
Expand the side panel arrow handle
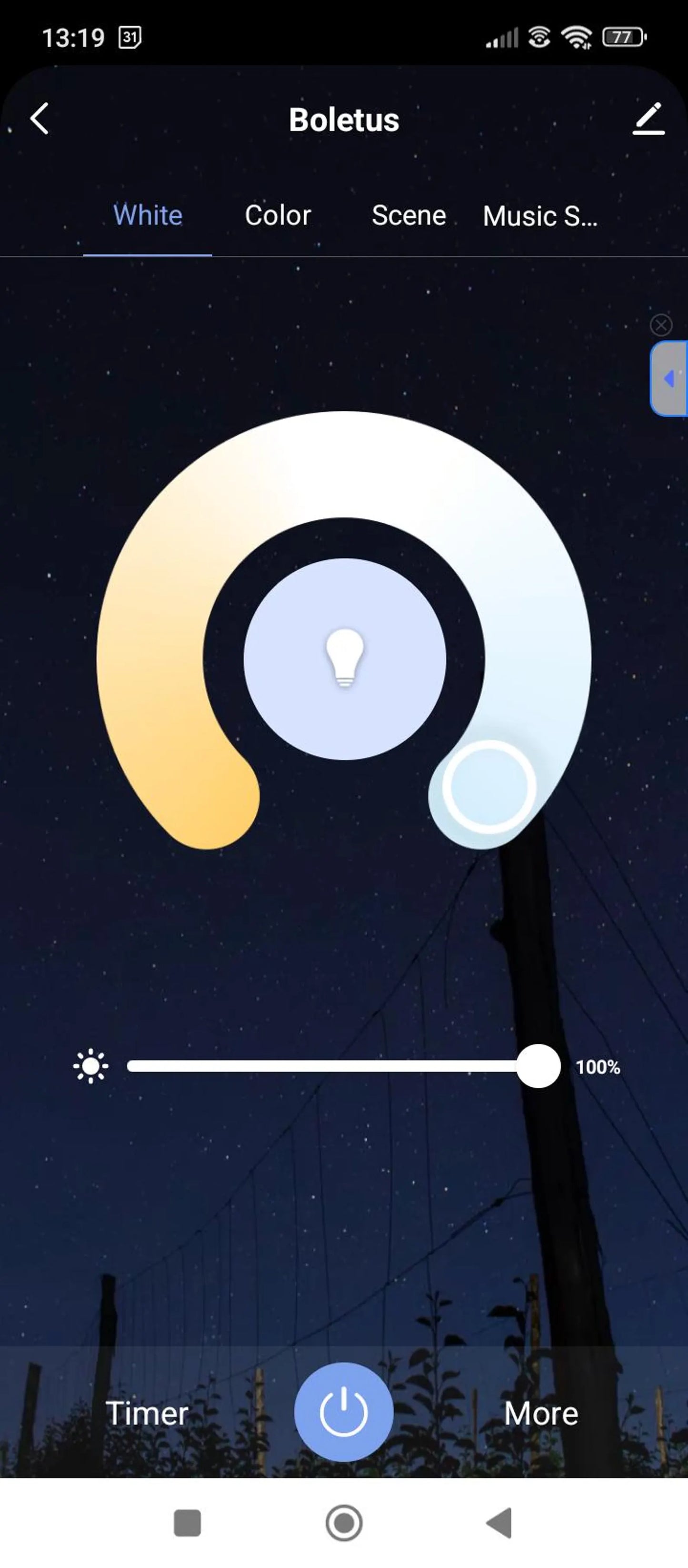(x=670, y=379)
